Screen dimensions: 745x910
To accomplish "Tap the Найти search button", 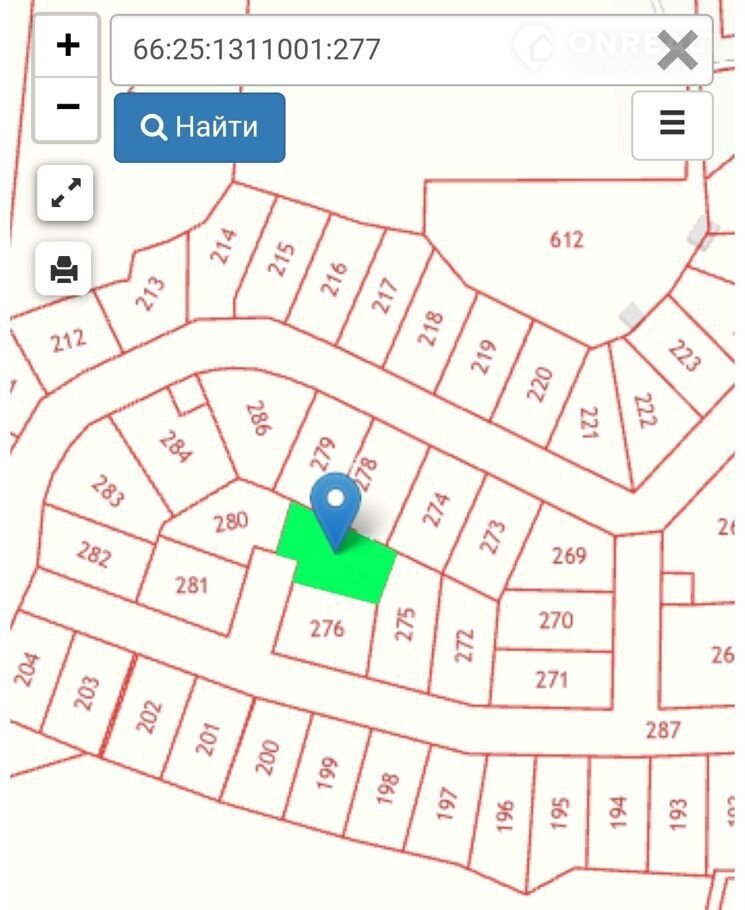I will tap(199, 127).
